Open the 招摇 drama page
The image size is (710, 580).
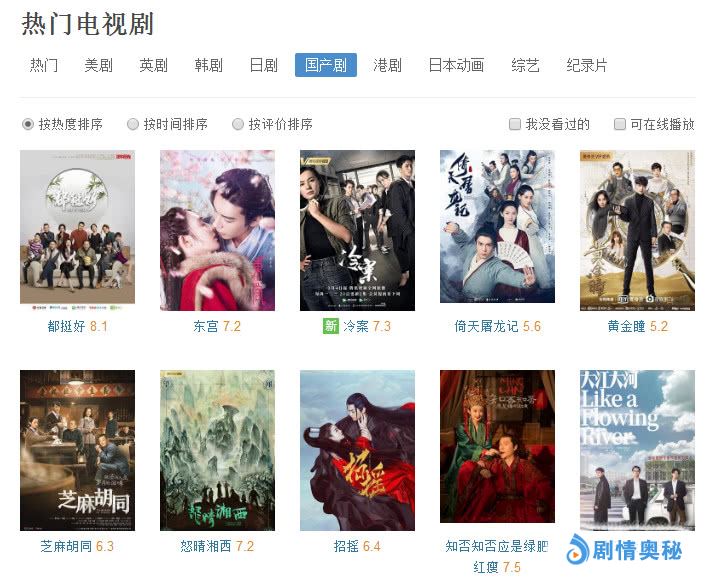coord(357,450)
